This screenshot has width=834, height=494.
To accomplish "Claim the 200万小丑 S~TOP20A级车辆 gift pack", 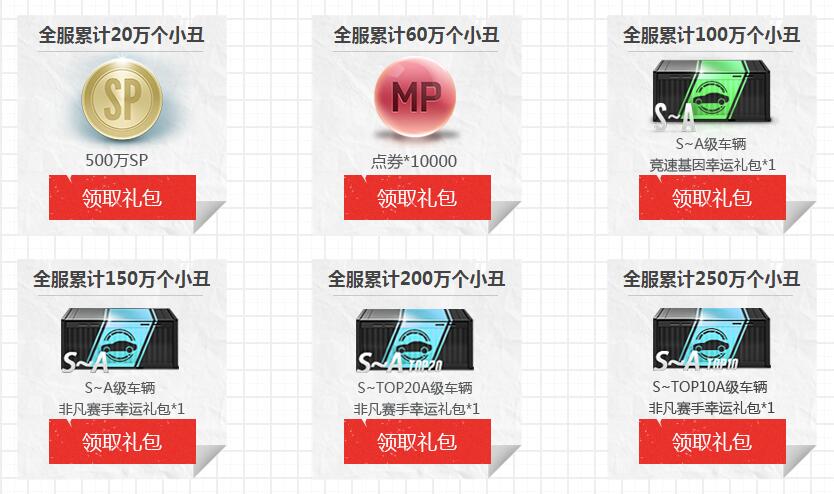I will (x=417, y=441).
